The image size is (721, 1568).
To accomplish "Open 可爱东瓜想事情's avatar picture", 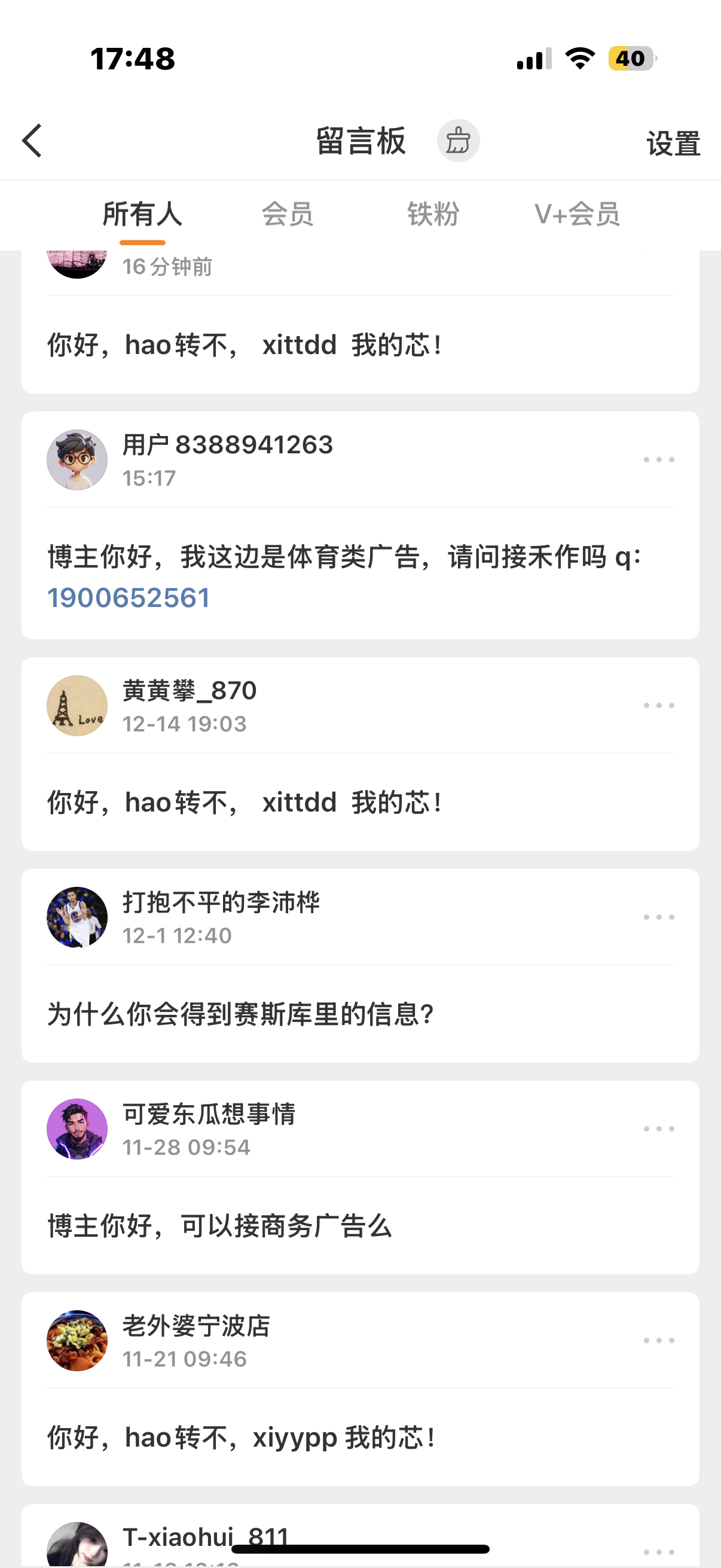I will click(77, 1128).
